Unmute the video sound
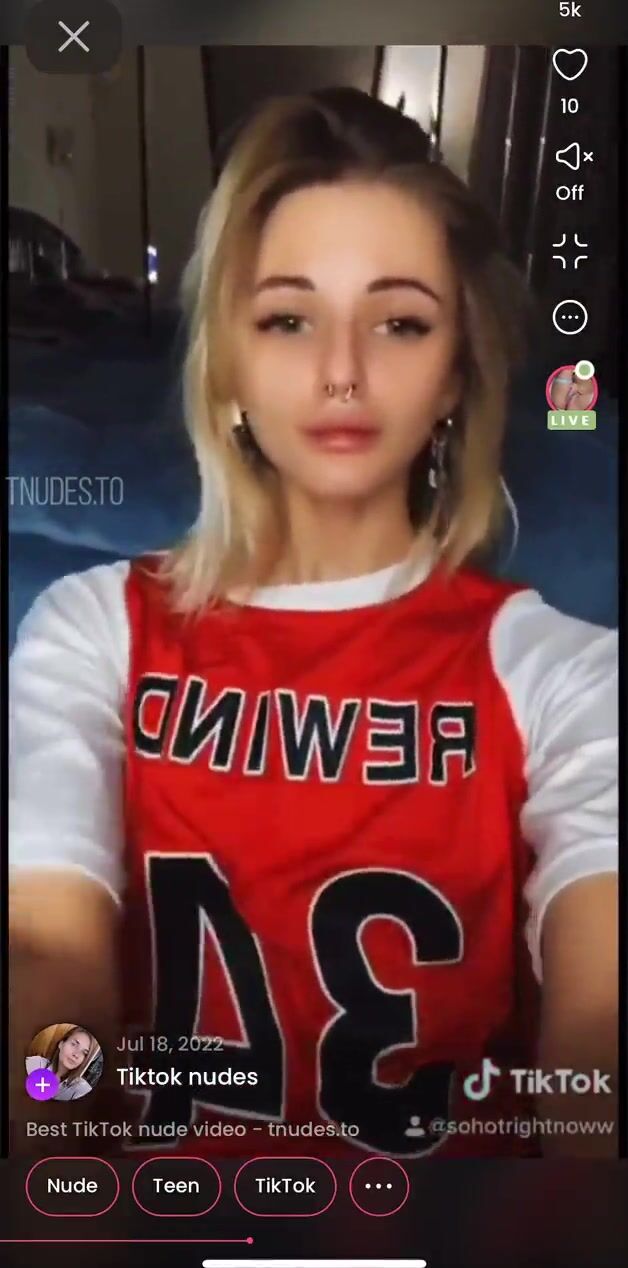The height and width of the screenshot is (1268, 628). pos(572,157)
